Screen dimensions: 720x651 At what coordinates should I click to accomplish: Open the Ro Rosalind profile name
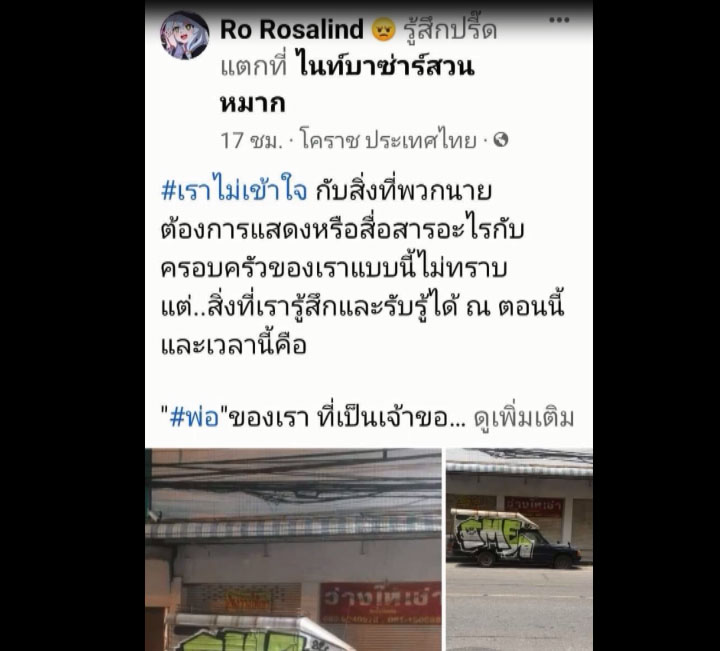292,30
